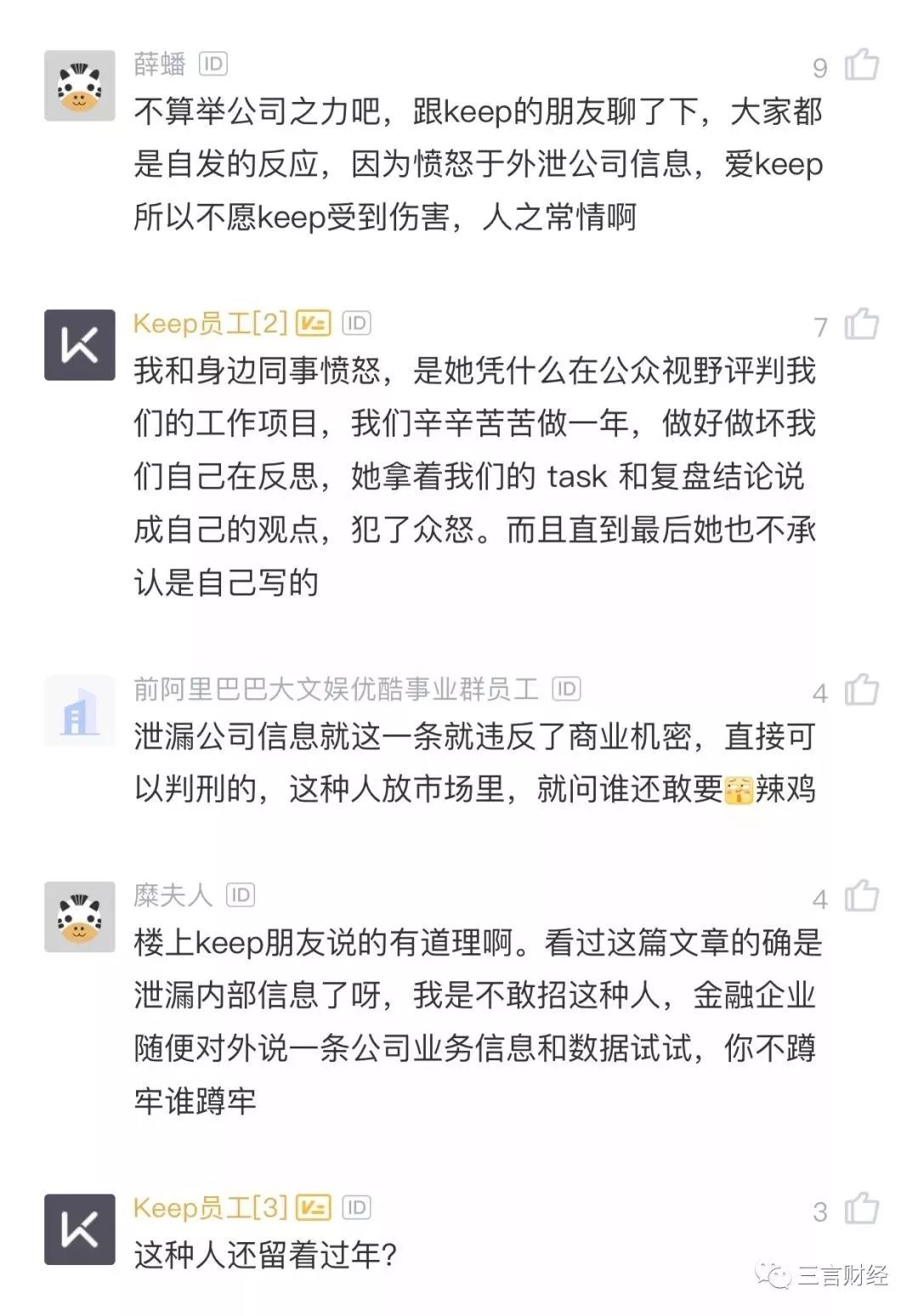The width and height of the screenshot is (918, 1316).
Task: Open 糜夫人's profile avatar
Action: click(x=80, y=917)
